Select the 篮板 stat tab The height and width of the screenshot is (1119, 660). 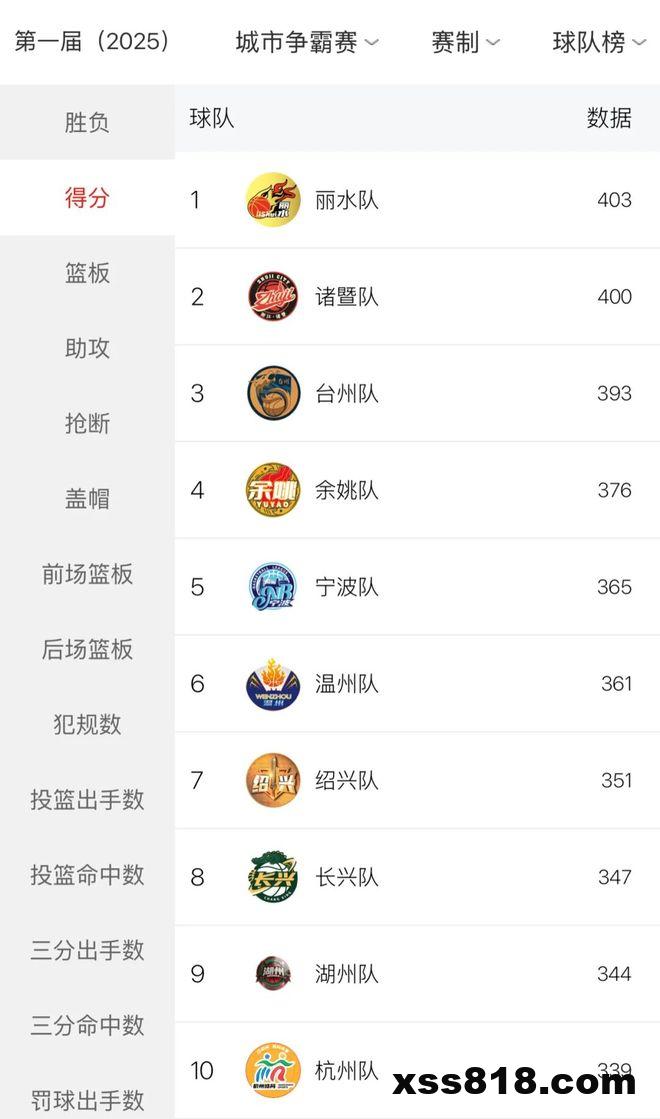click(x=87, y=274)
